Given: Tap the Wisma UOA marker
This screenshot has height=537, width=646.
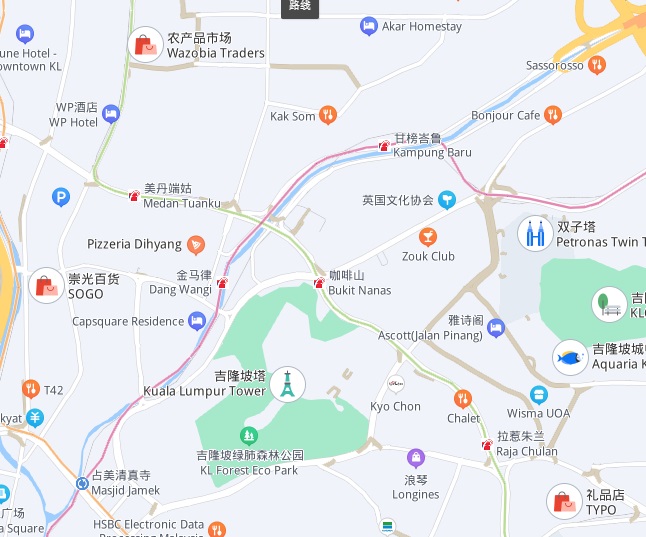Looking at the screenshot, I should coord(538,394).
